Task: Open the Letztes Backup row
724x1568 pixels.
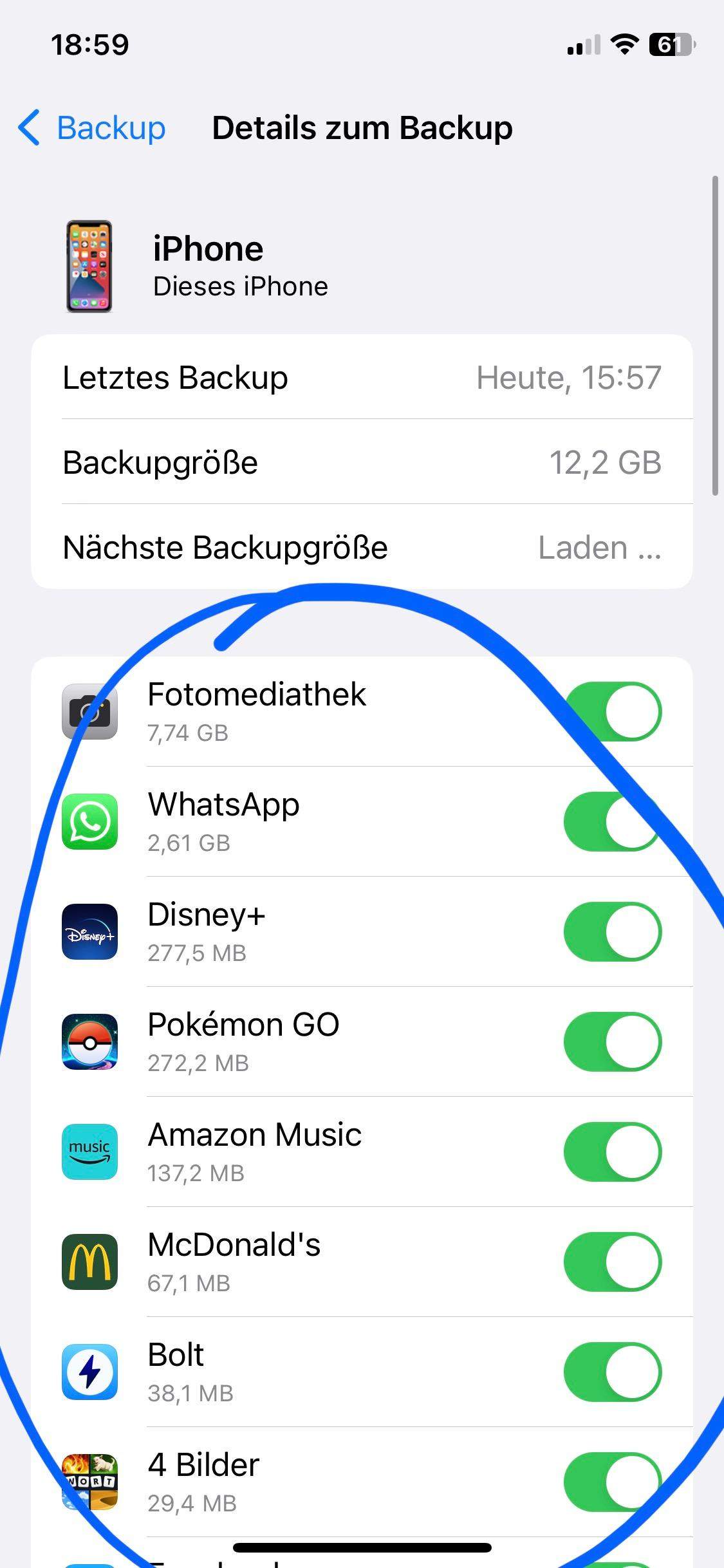Action: (x=360, y=378)
